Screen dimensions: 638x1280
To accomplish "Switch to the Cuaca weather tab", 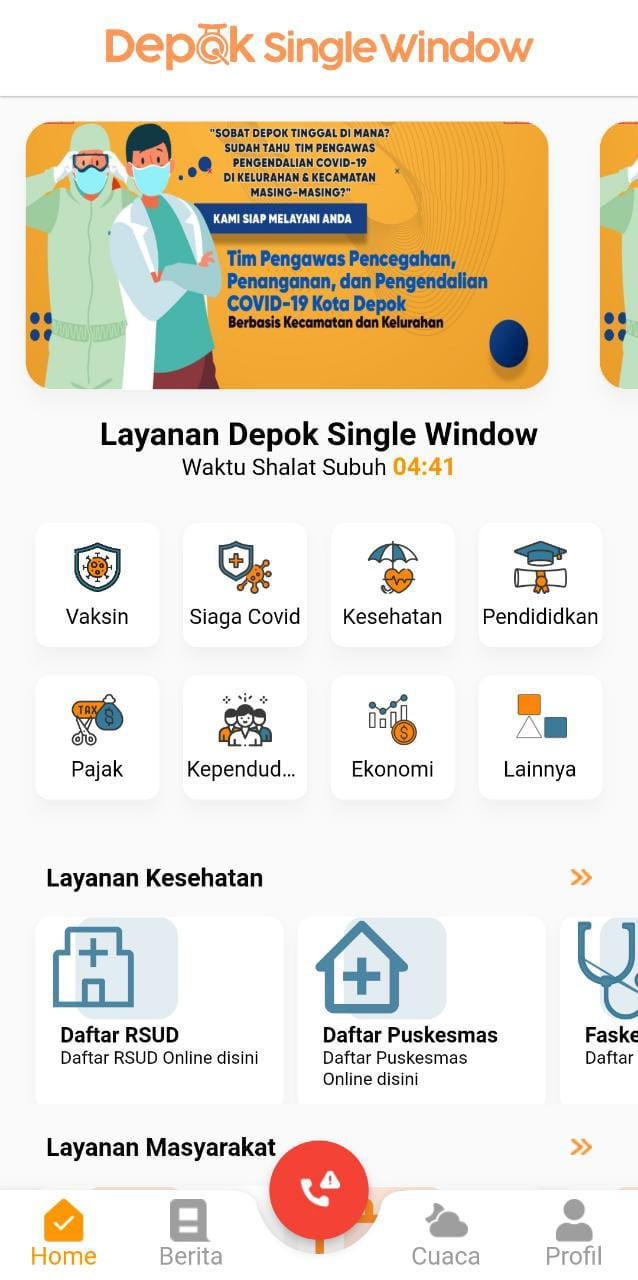I will 446,1234.
